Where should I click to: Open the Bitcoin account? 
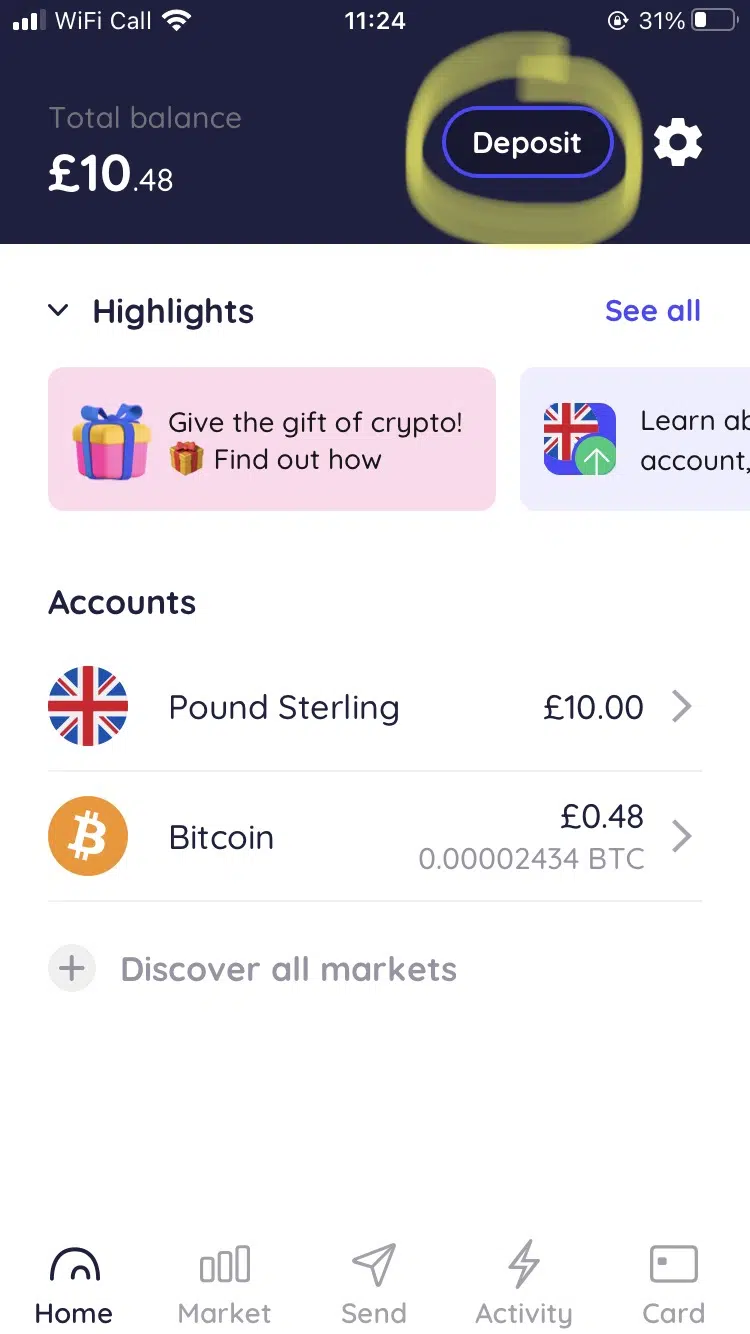point(375,837)
